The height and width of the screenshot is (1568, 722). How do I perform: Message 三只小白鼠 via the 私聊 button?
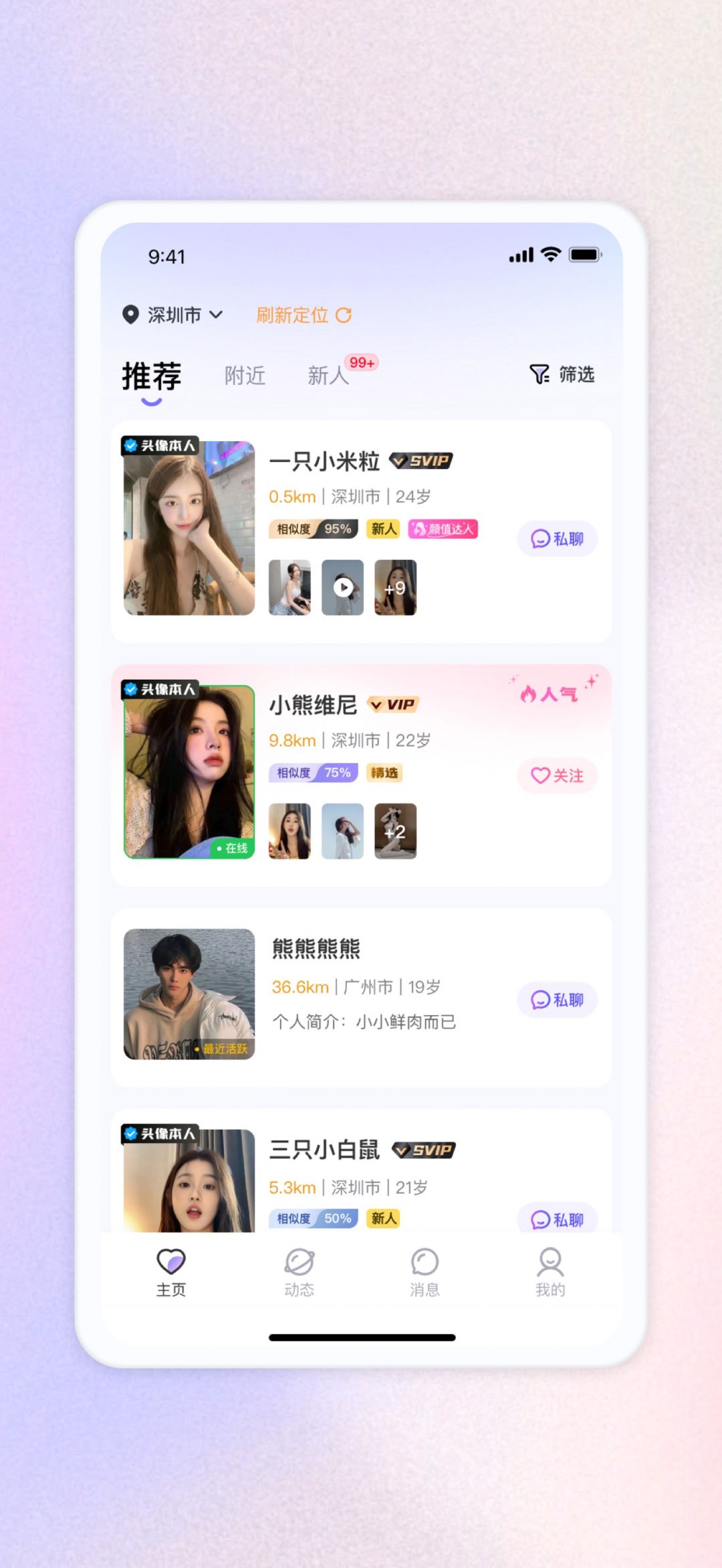click(557, 1219)
